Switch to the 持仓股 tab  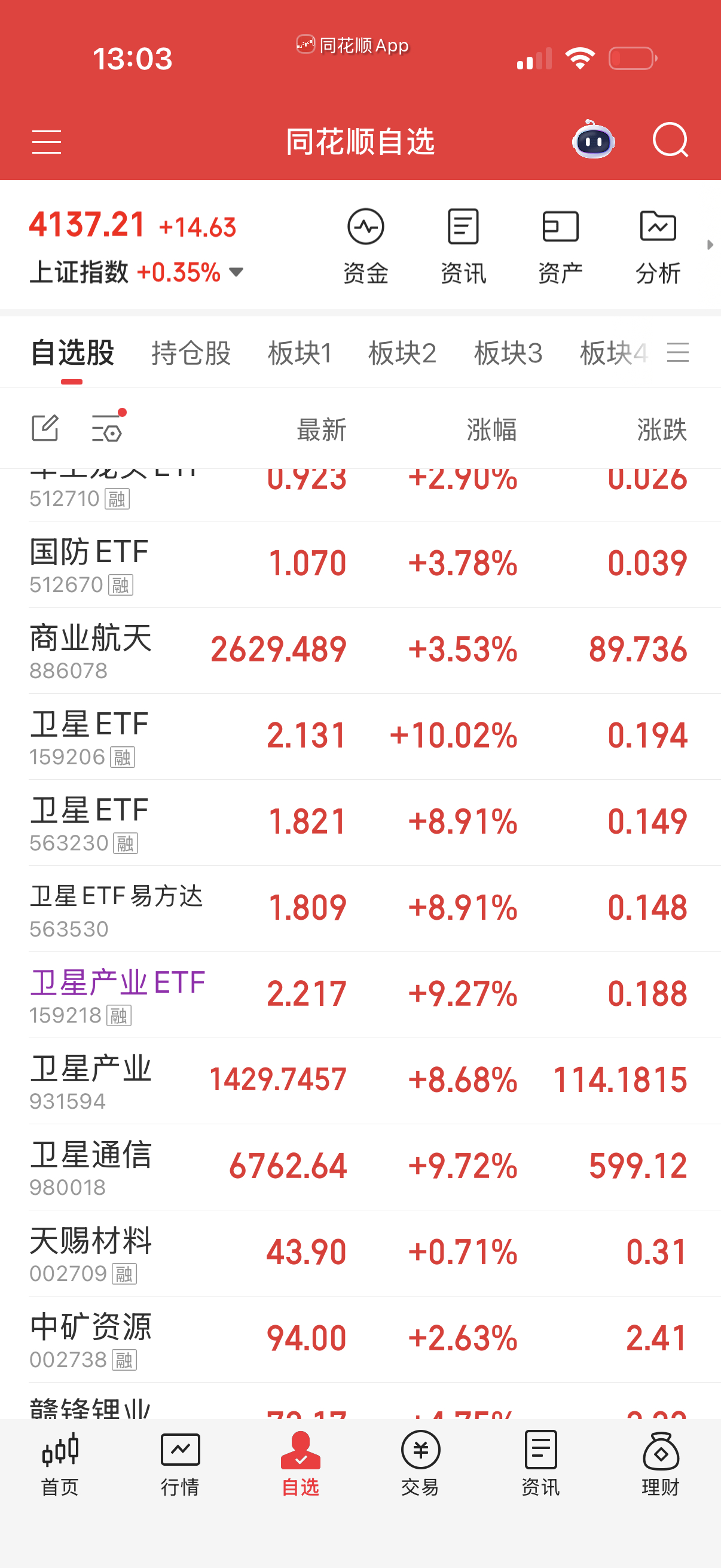191,353
